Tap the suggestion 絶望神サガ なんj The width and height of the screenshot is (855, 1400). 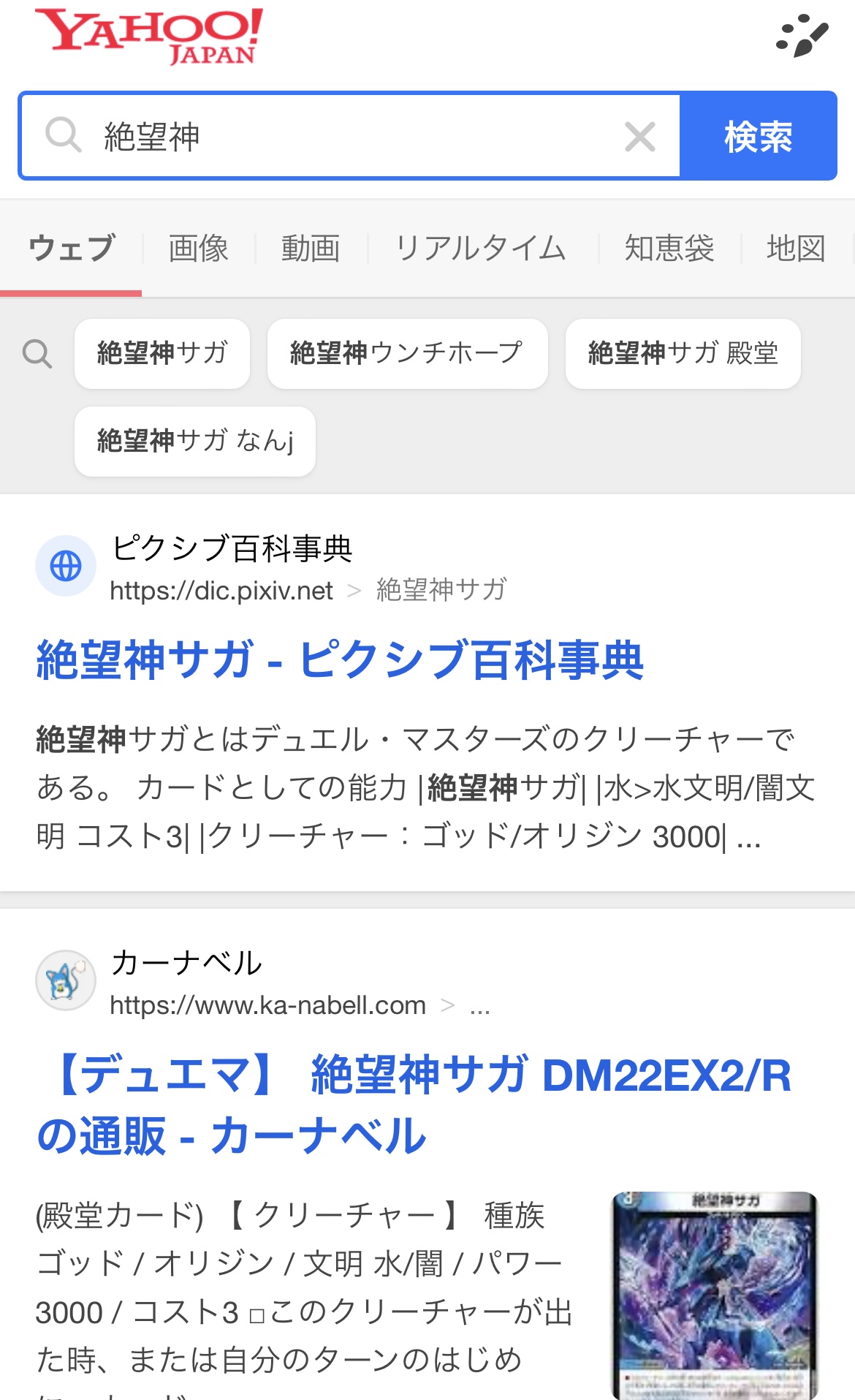(x=195, y=442)
